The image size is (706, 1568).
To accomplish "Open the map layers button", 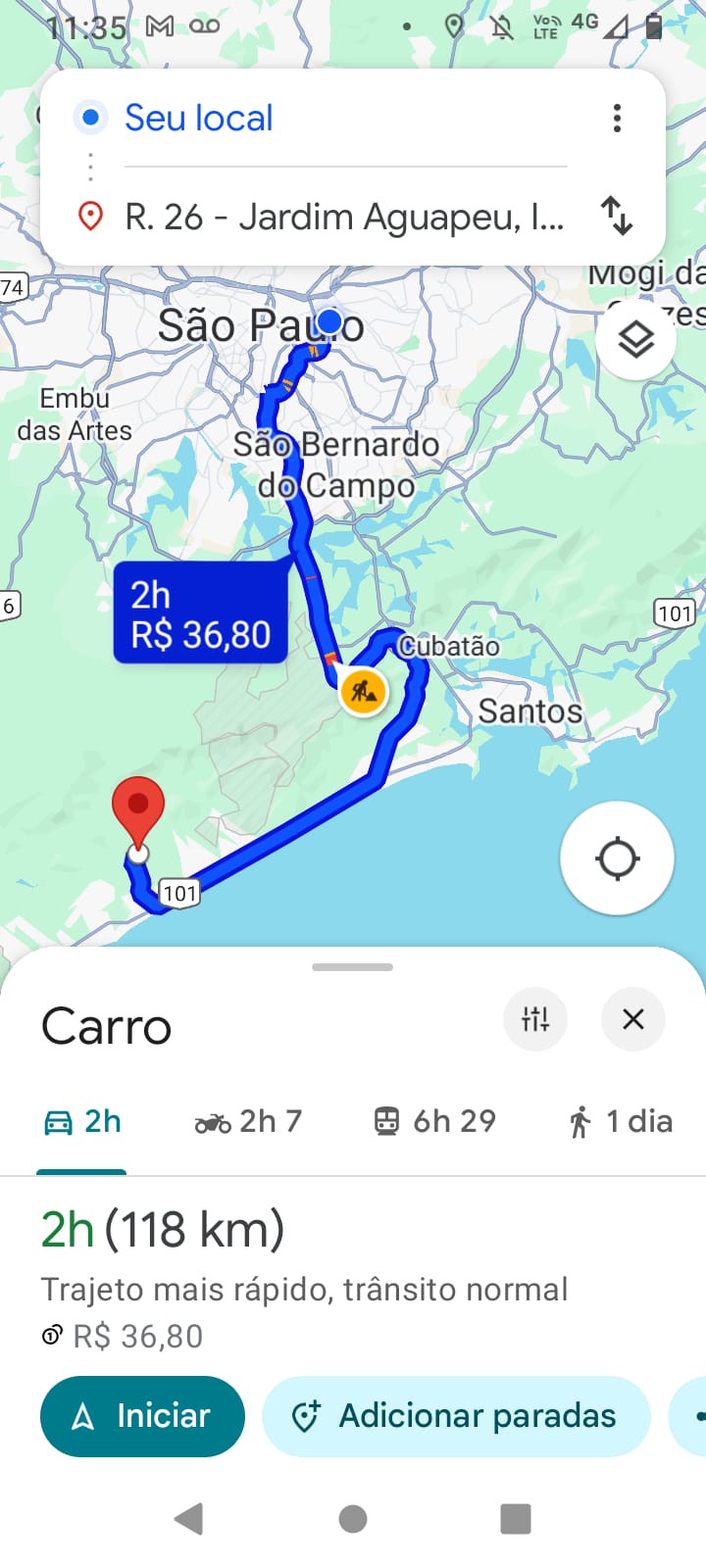I will 635,340.
